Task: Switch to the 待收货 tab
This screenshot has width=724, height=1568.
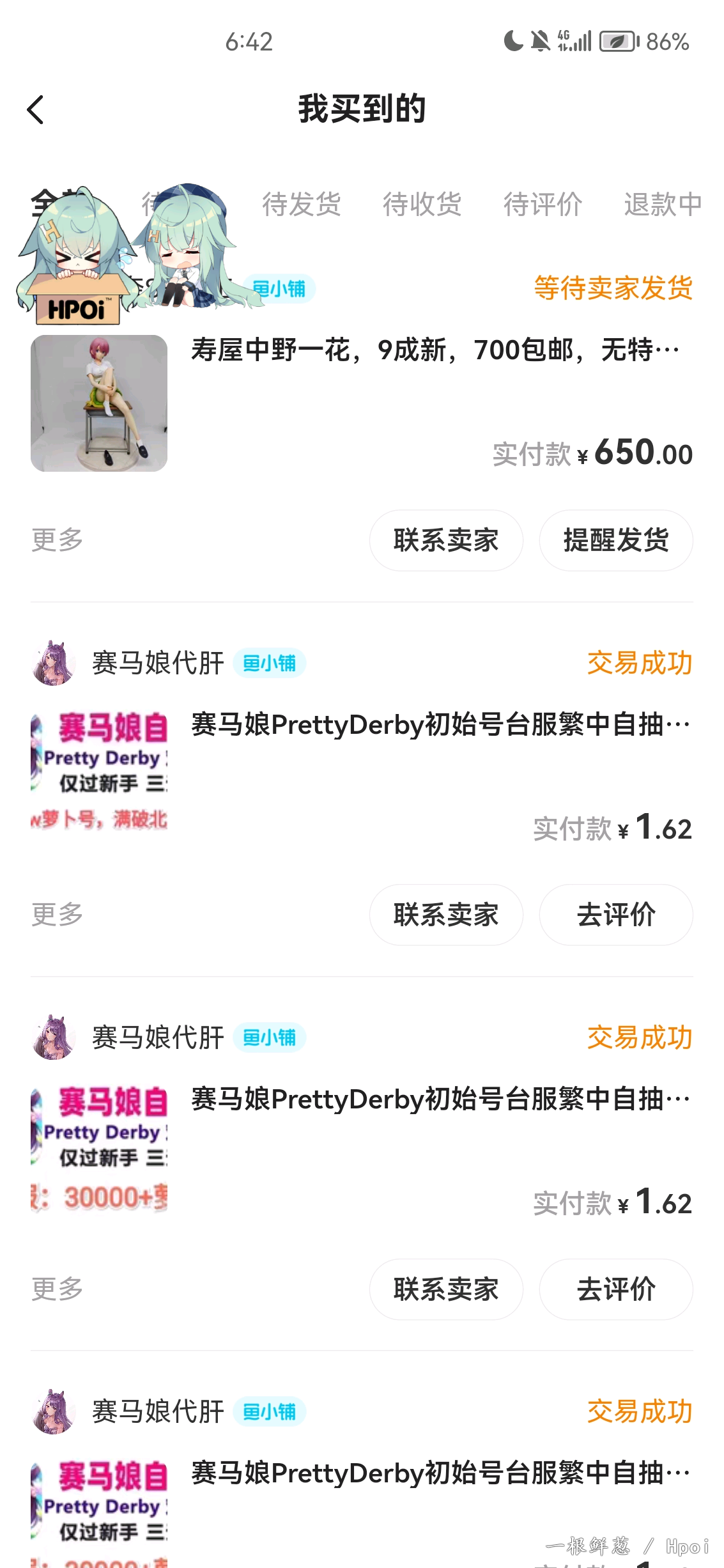Action: 422,205
